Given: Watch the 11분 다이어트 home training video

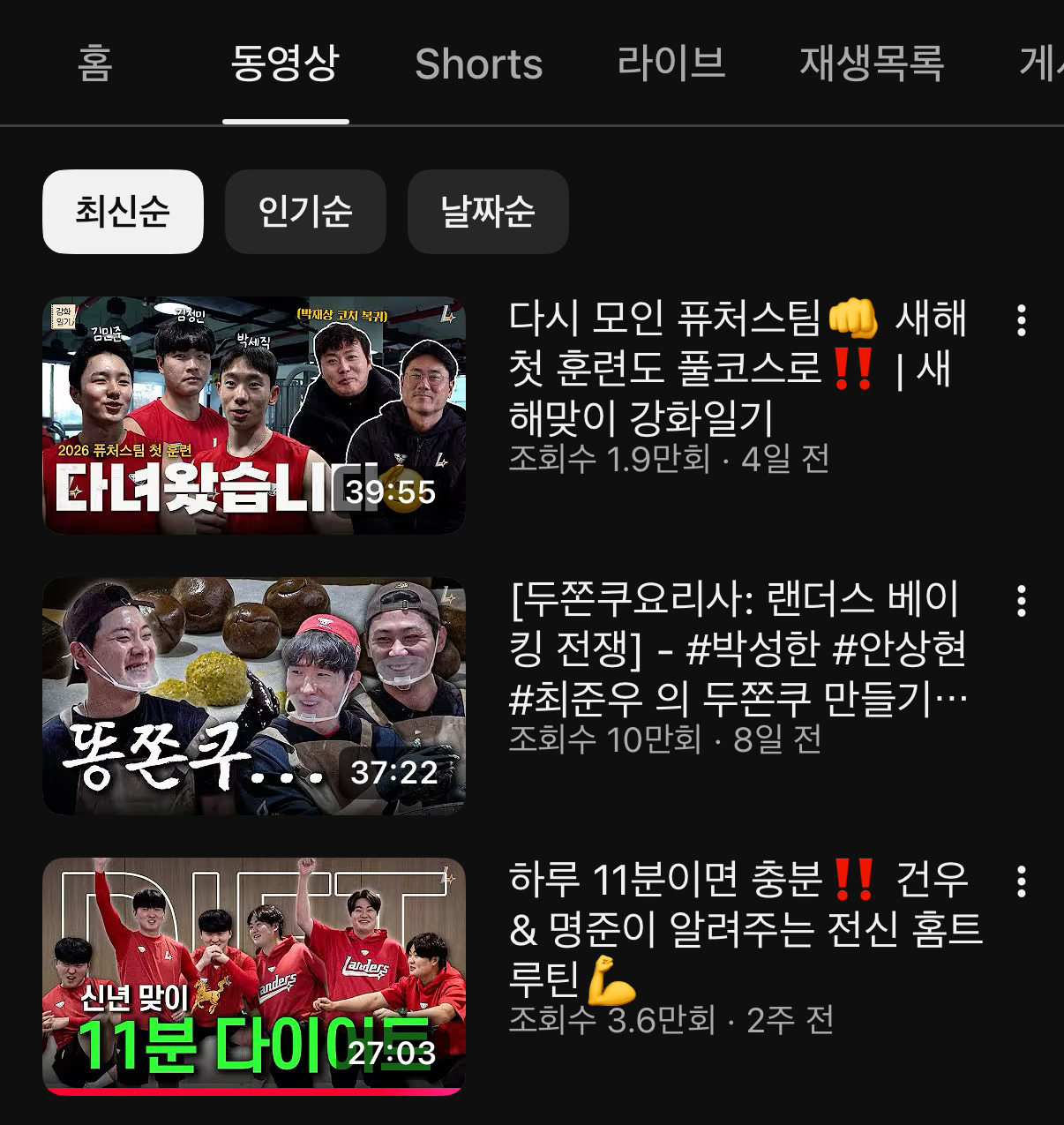Looking at the screenshot, I should click(254, 976).
